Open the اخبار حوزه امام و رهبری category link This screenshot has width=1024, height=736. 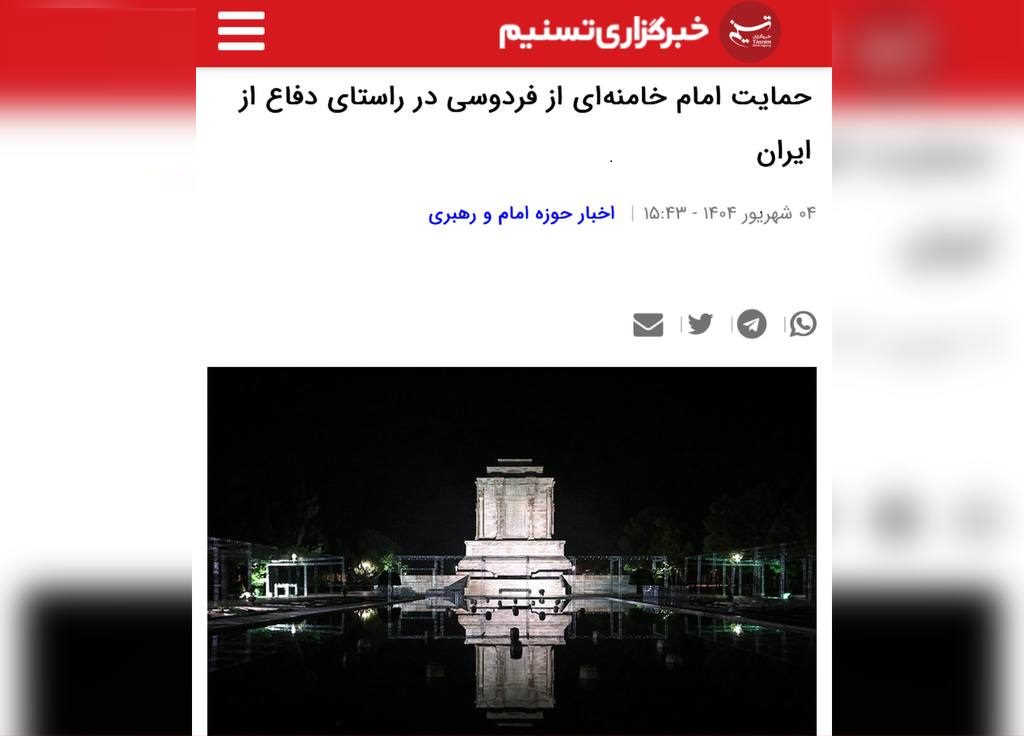(521, 213)
